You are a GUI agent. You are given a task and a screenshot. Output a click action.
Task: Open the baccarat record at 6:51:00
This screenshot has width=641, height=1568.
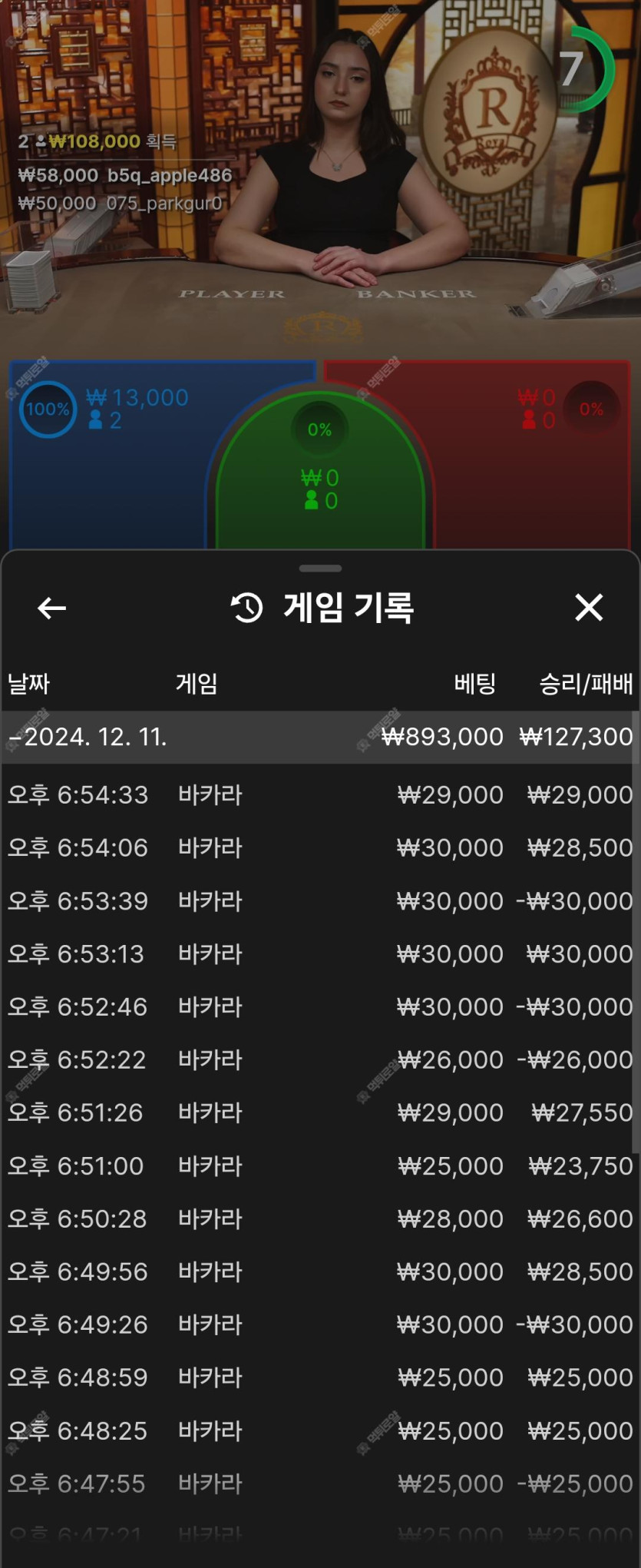[319, 1165]
